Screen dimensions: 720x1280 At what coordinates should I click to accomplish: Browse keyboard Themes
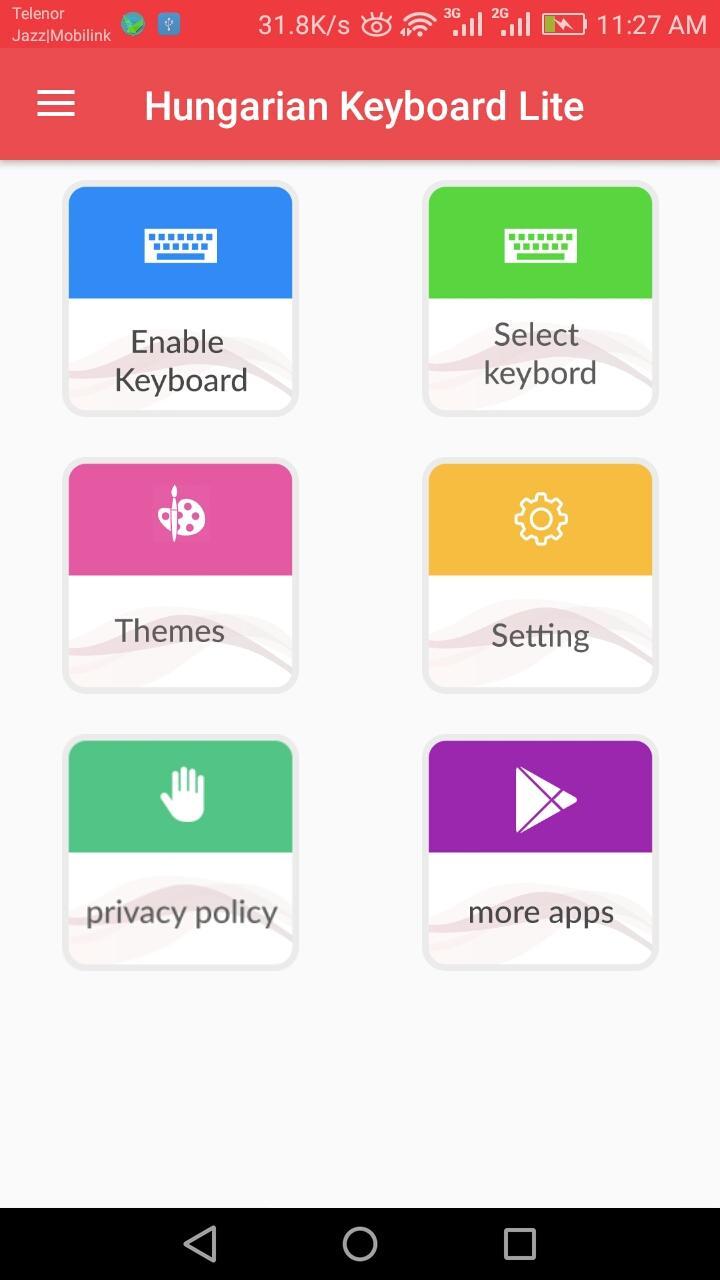(180, 575)
